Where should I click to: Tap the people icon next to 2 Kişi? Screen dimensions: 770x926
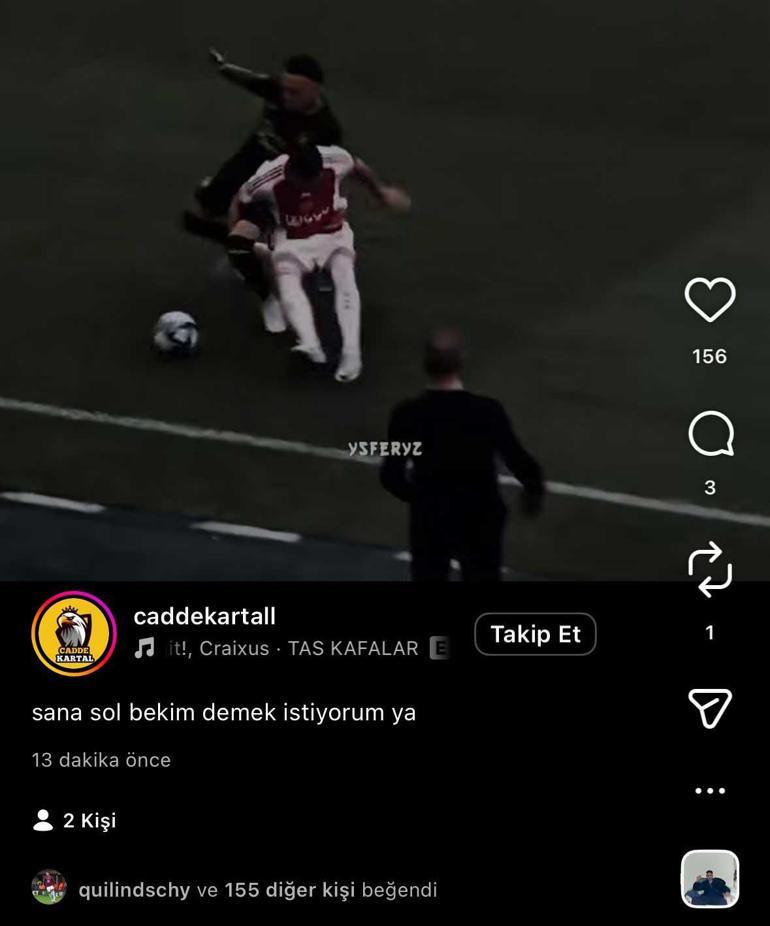tap(44, 819)
